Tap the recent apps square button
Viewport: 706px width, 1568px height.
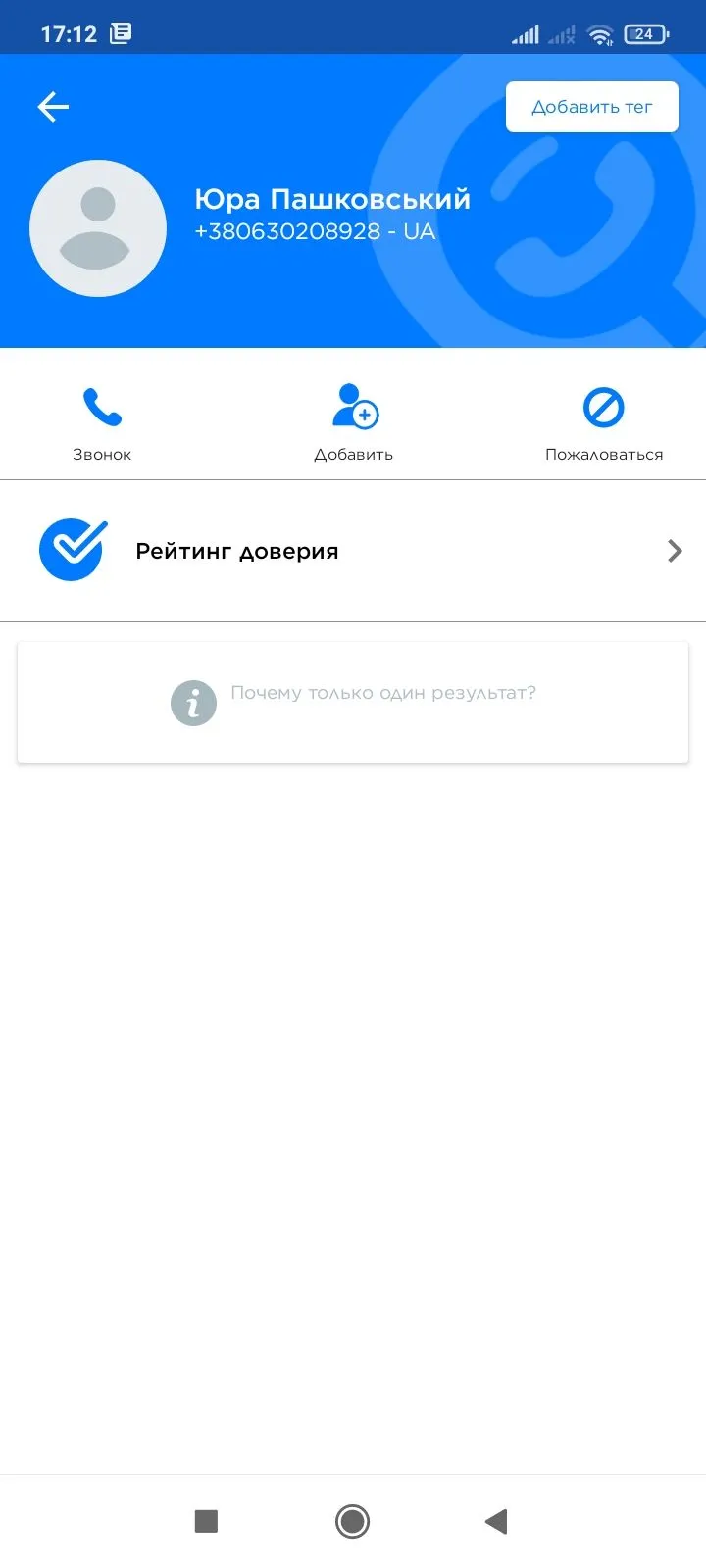click(206, 1521)
